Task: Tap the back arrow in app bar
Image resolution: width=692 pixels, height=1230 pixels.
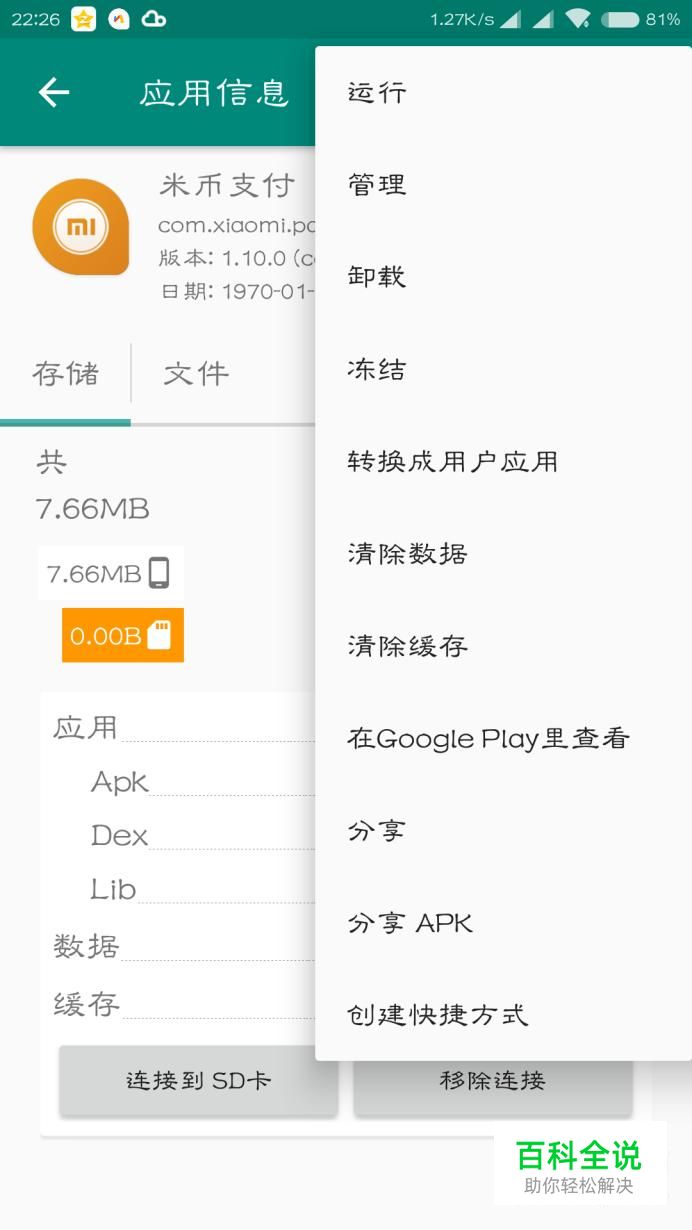Action: (54, 93)
